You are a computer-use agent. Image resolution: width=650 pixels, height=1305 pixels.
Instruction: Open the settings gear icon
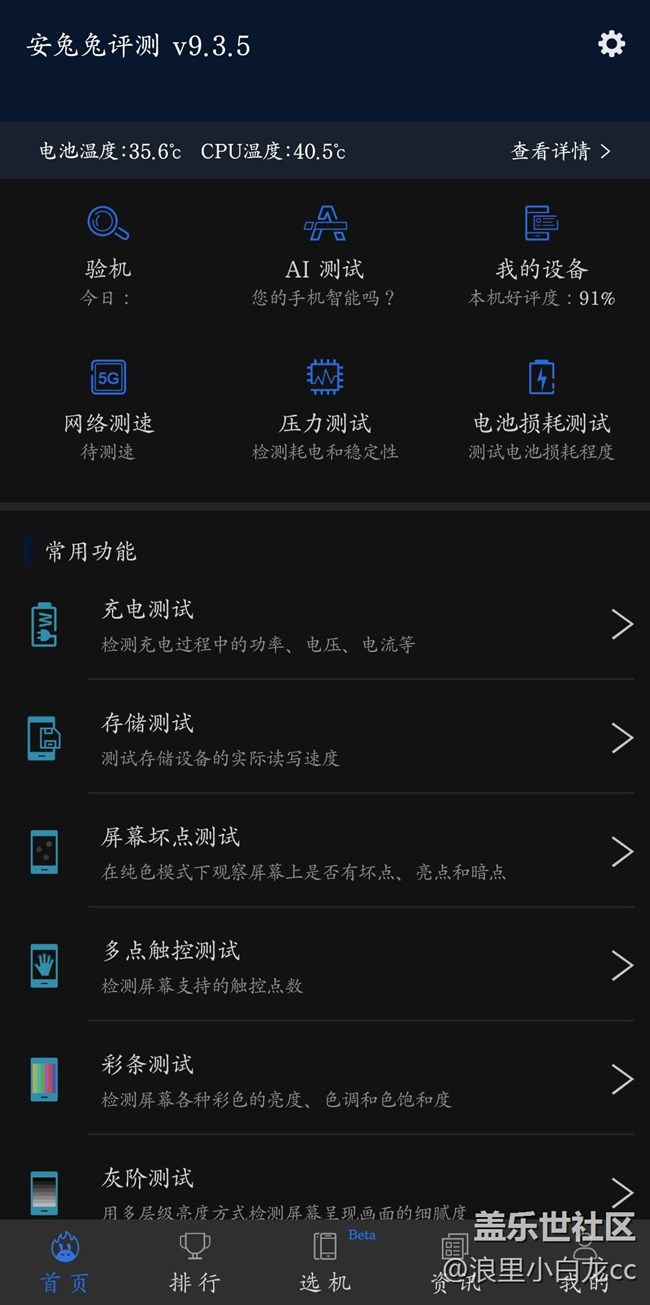click(x=611, y=44)
